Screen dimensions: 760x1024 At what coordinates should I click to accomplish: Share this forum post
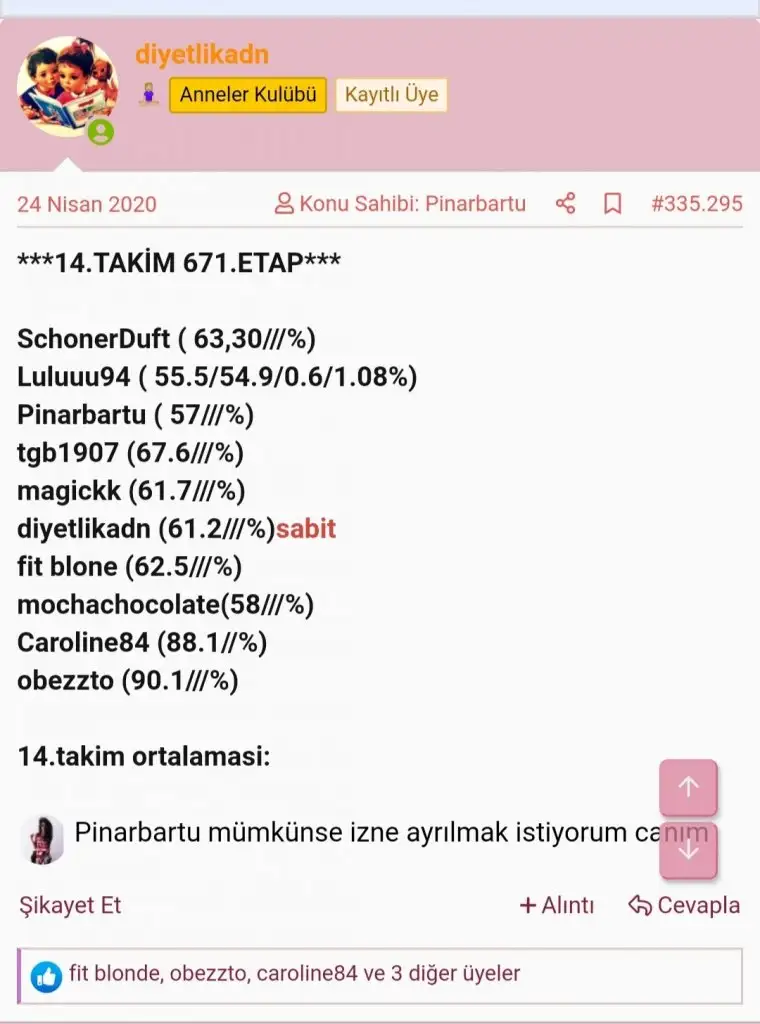(x=565, y=204)
